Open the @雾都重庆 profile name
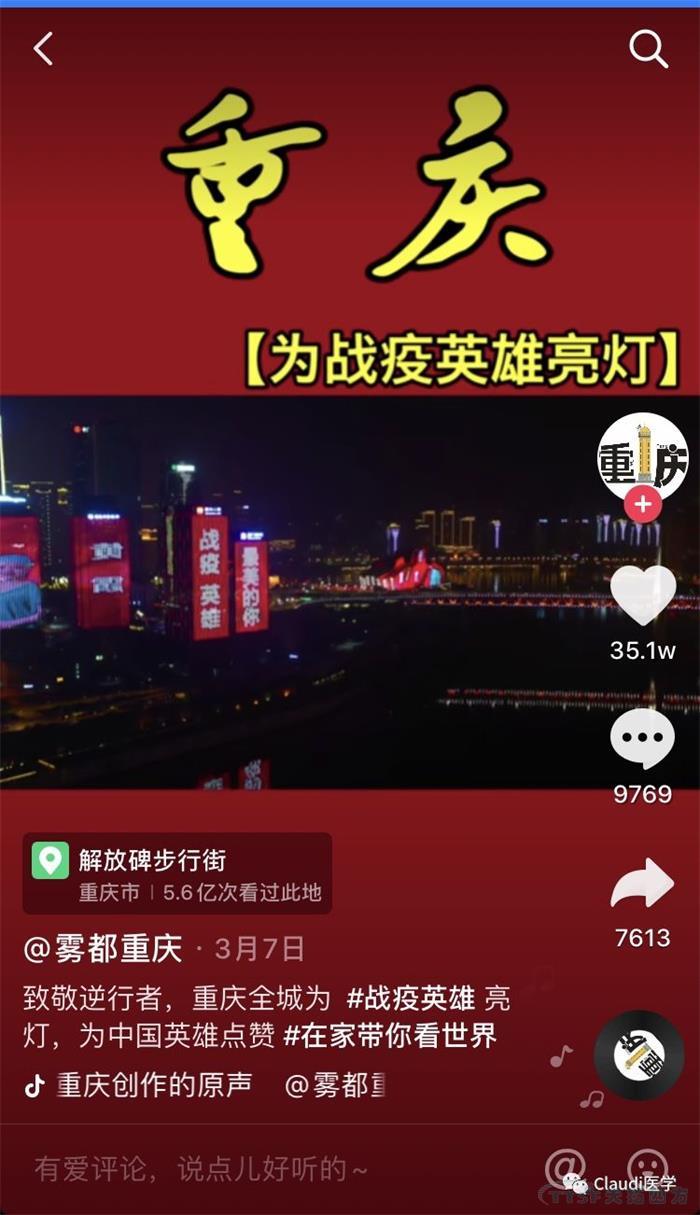 (x=102, y=948)
